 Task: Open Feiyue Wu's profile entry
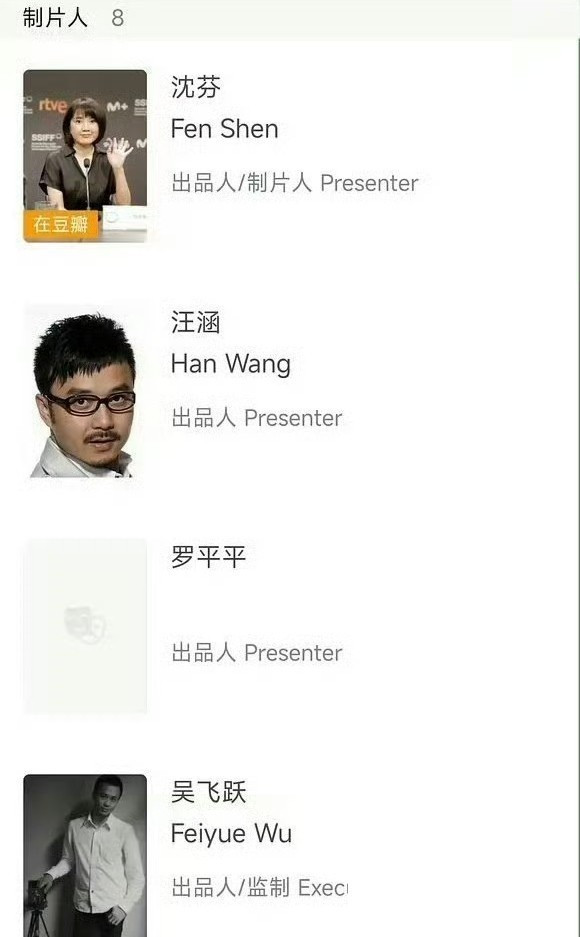click(290, 855)
